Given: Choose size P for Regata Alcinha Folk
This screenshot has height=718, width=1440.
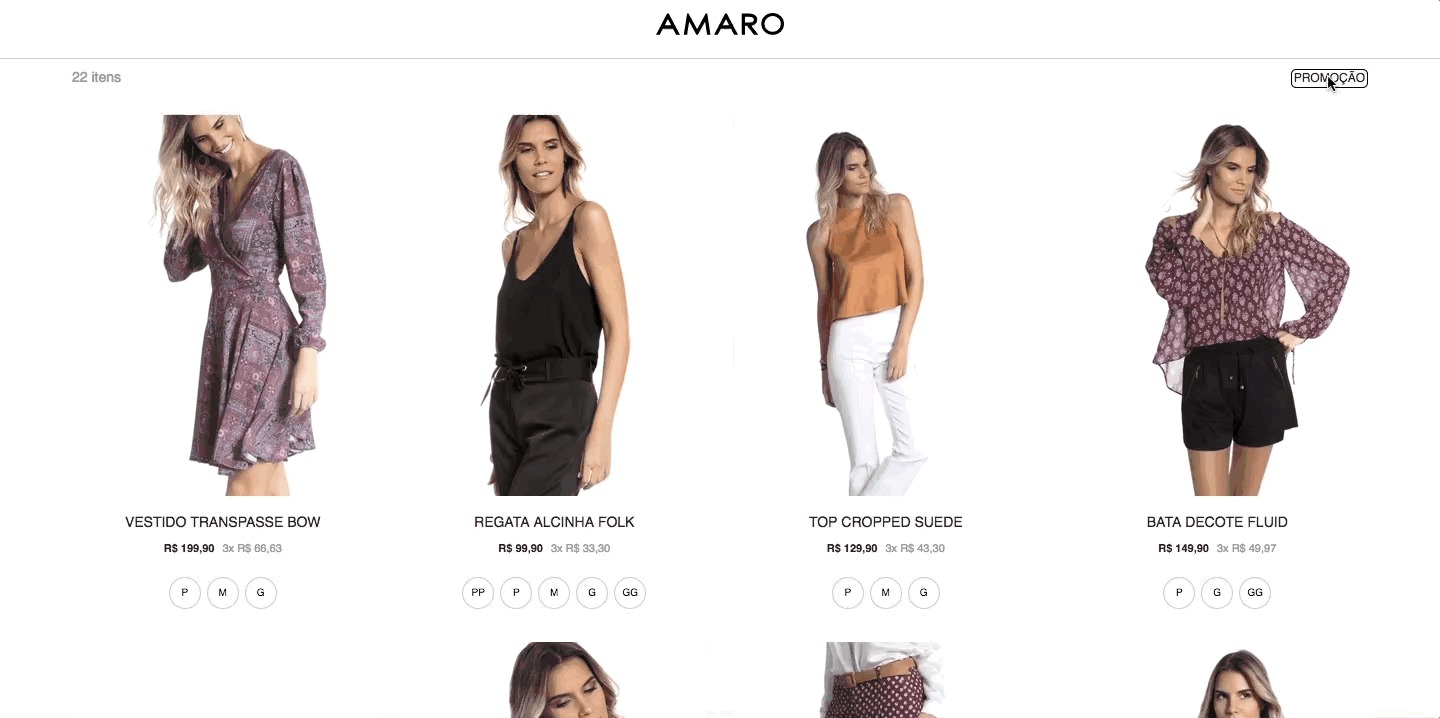Looking at the screenshot, I should (516, 593).
